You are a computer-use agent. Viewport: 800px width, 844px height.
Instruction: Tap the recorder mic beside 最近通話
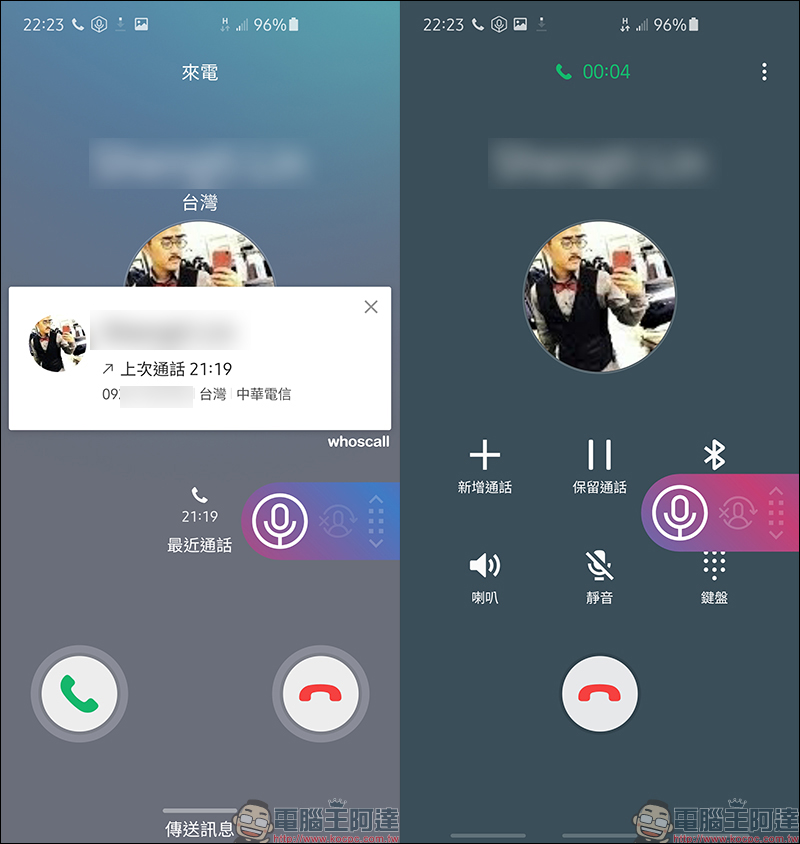click(x=280, y=520)
